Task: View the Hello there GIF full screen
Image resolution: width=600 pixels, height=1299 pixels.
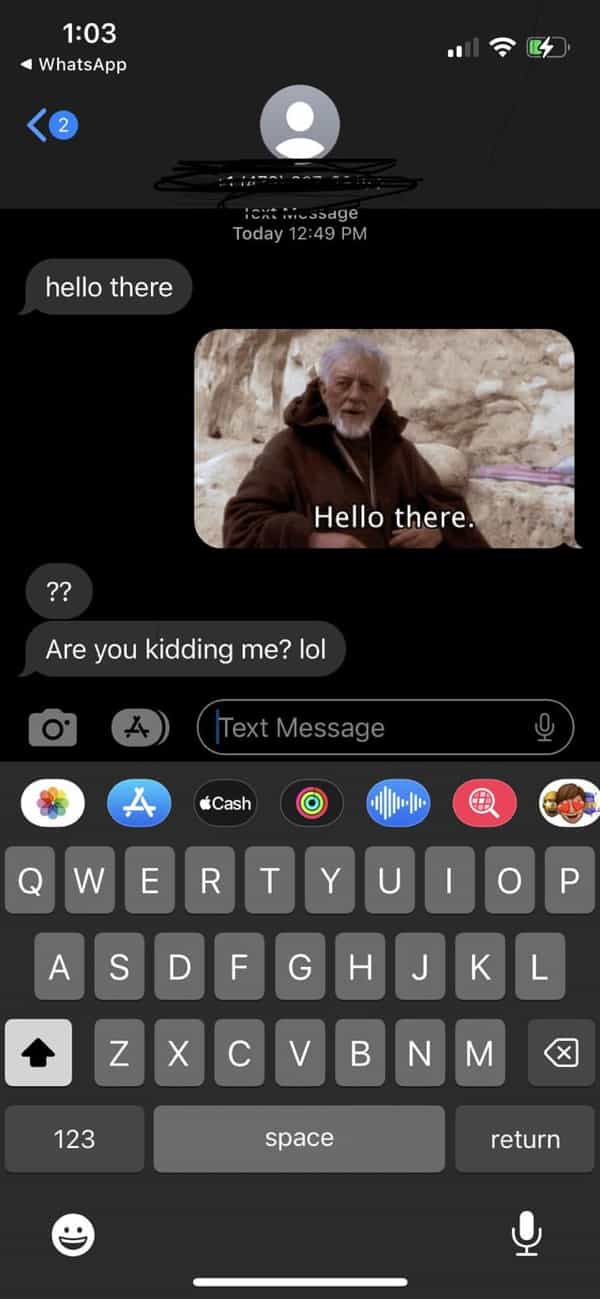Action: (385, 438)
